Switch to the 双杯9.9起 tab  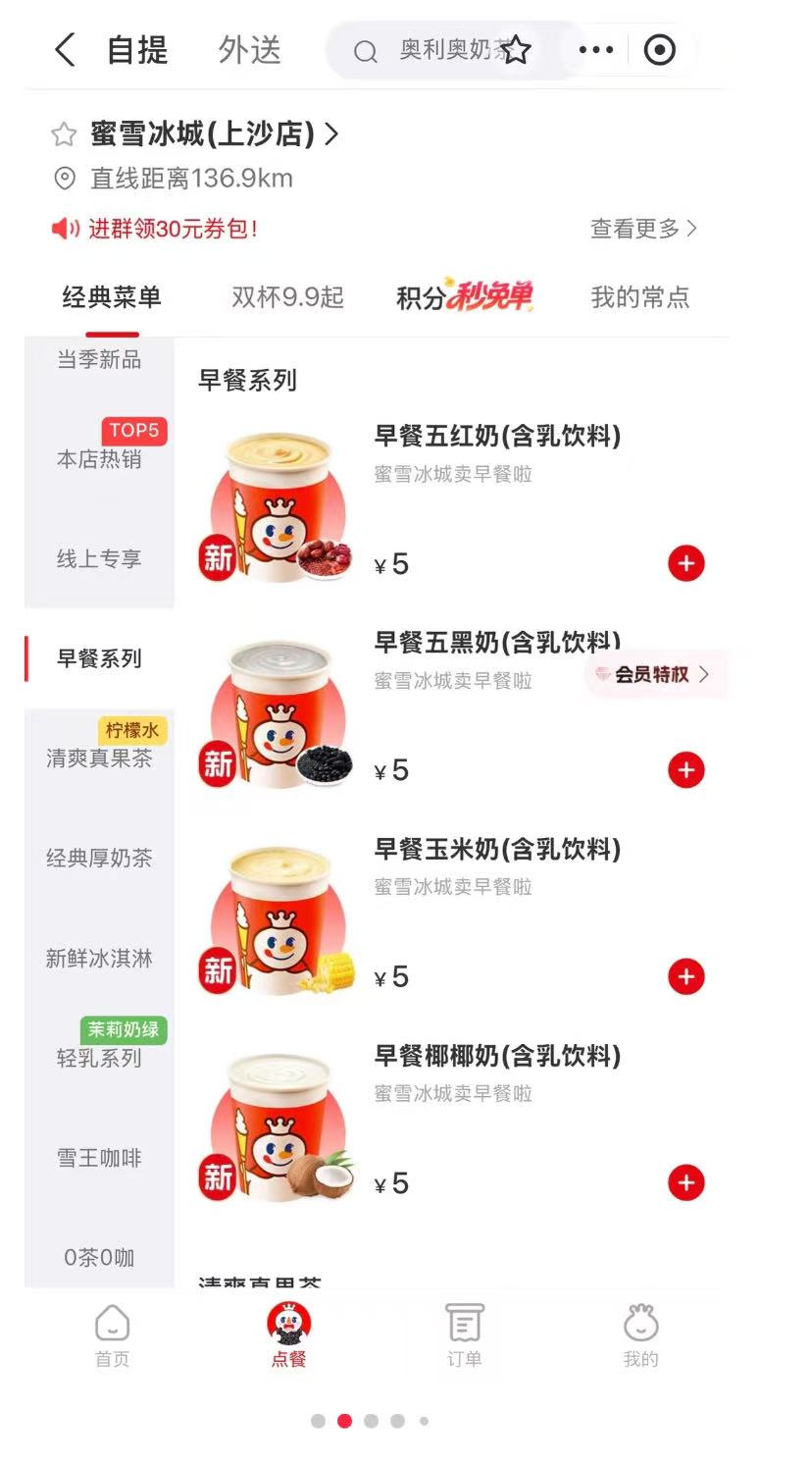(287, 297)
